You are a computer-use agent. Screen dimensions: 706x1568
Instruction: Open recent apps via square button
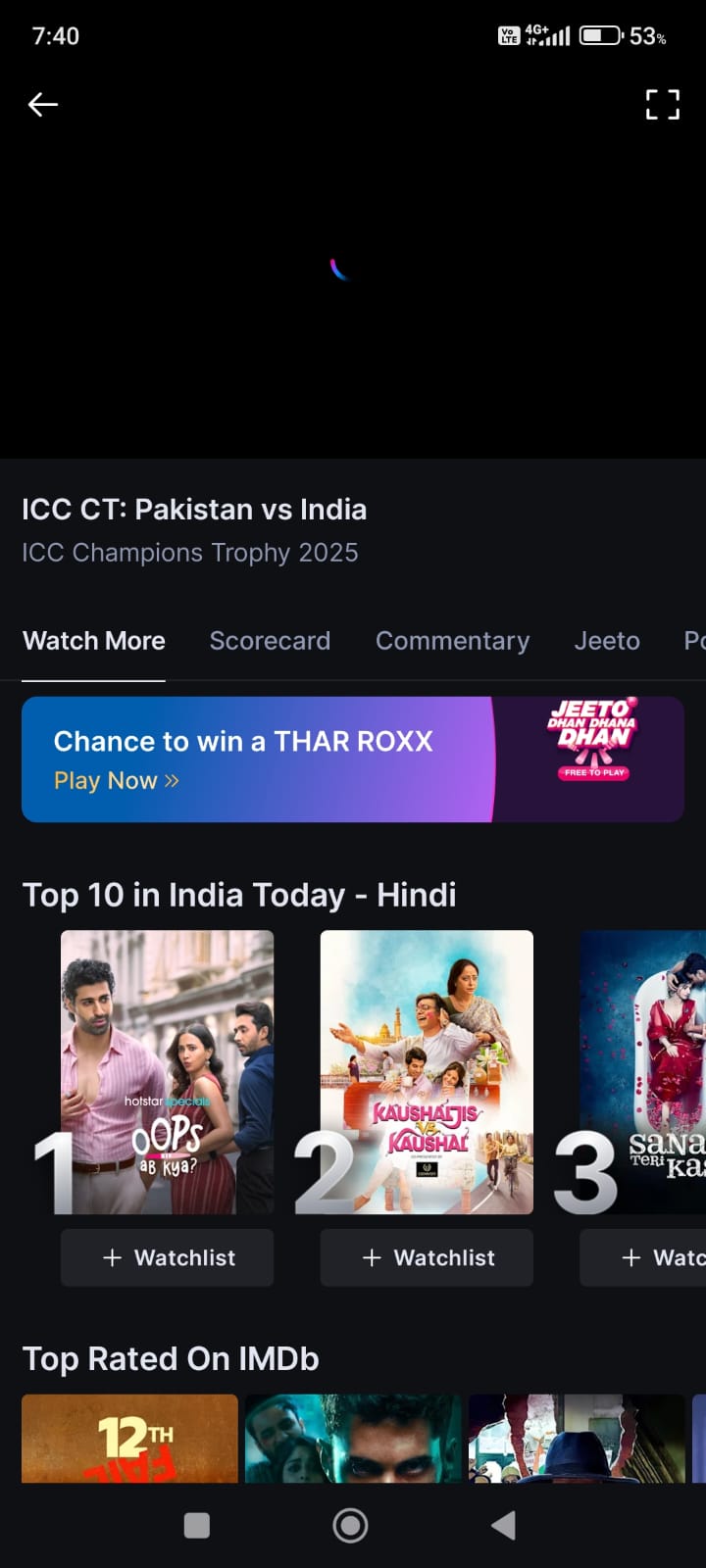(197, 1525)
